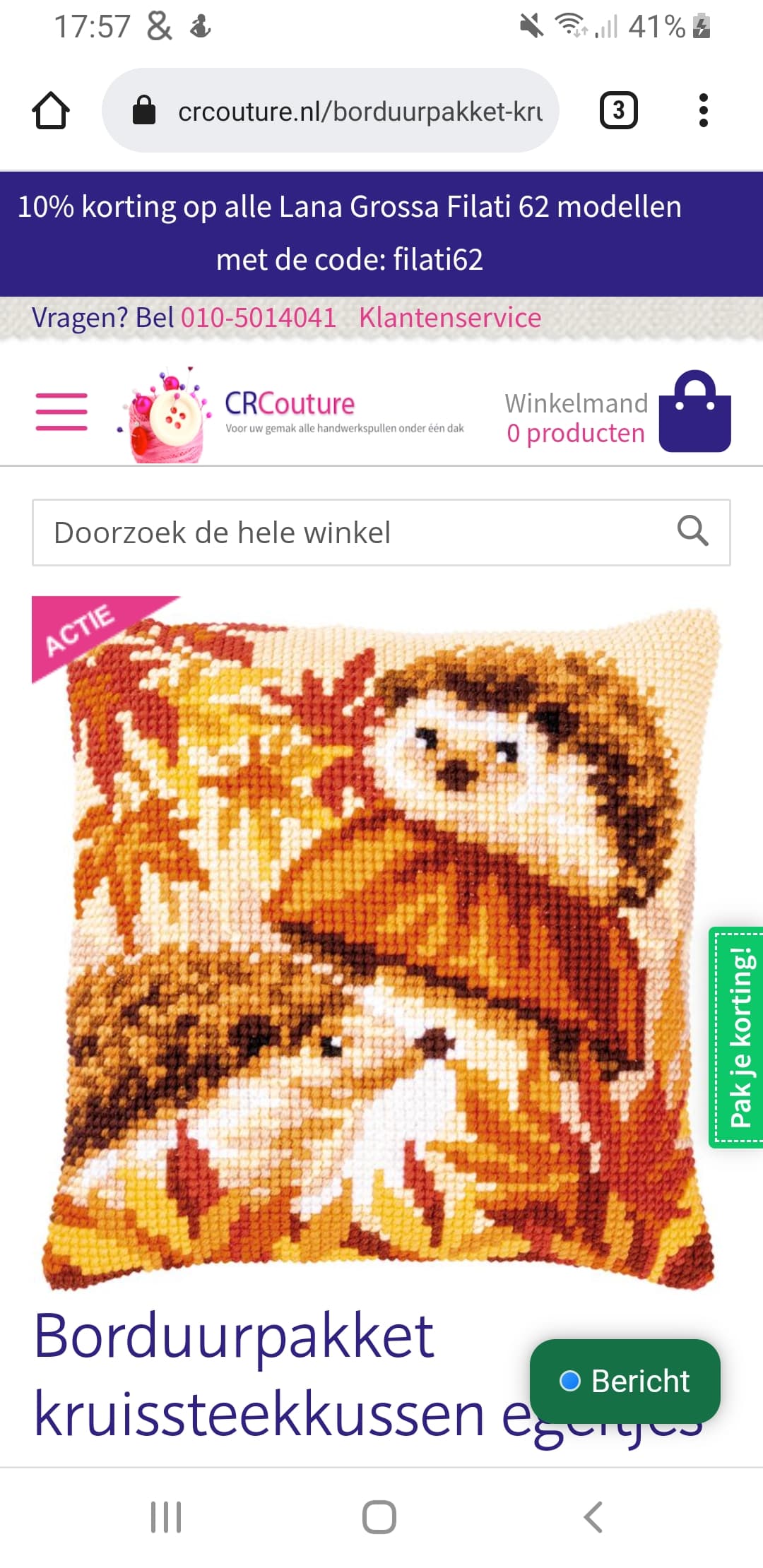Open the Bericht chat button
763x1568 pixels.
tap(625, 1381)
